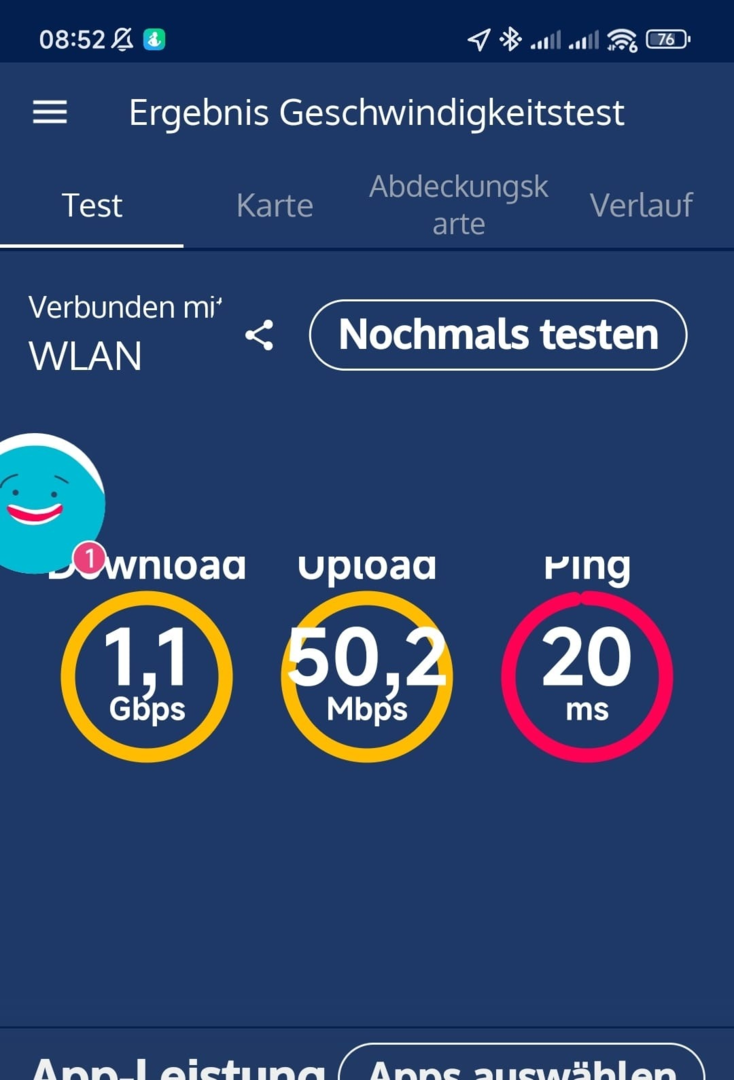Tap Nochmals testen to rerun test

click(498, 335)
